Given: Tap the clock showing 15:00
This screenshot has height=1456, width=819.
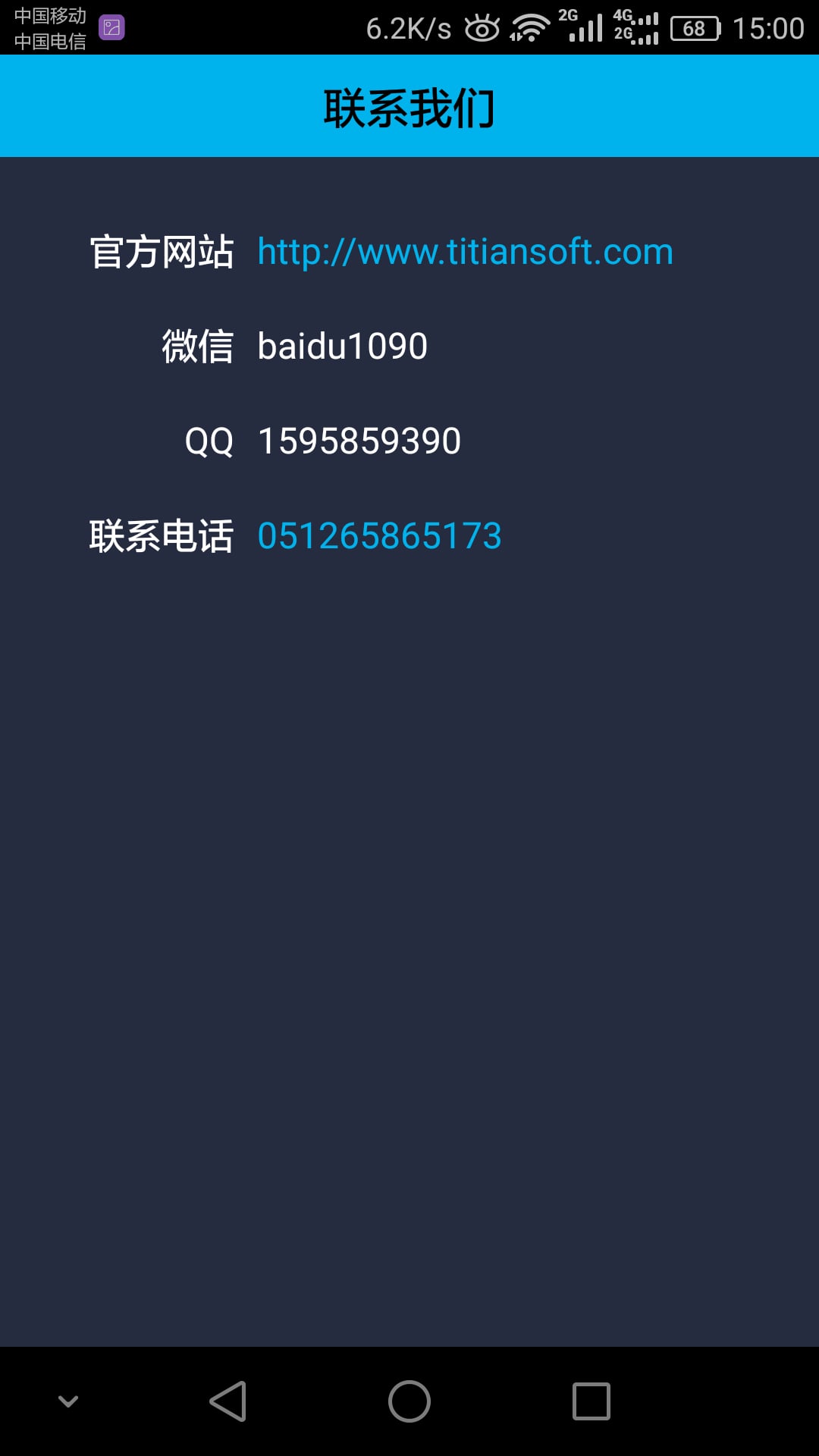Looking at the screenshot, I should tap(766, 27).
